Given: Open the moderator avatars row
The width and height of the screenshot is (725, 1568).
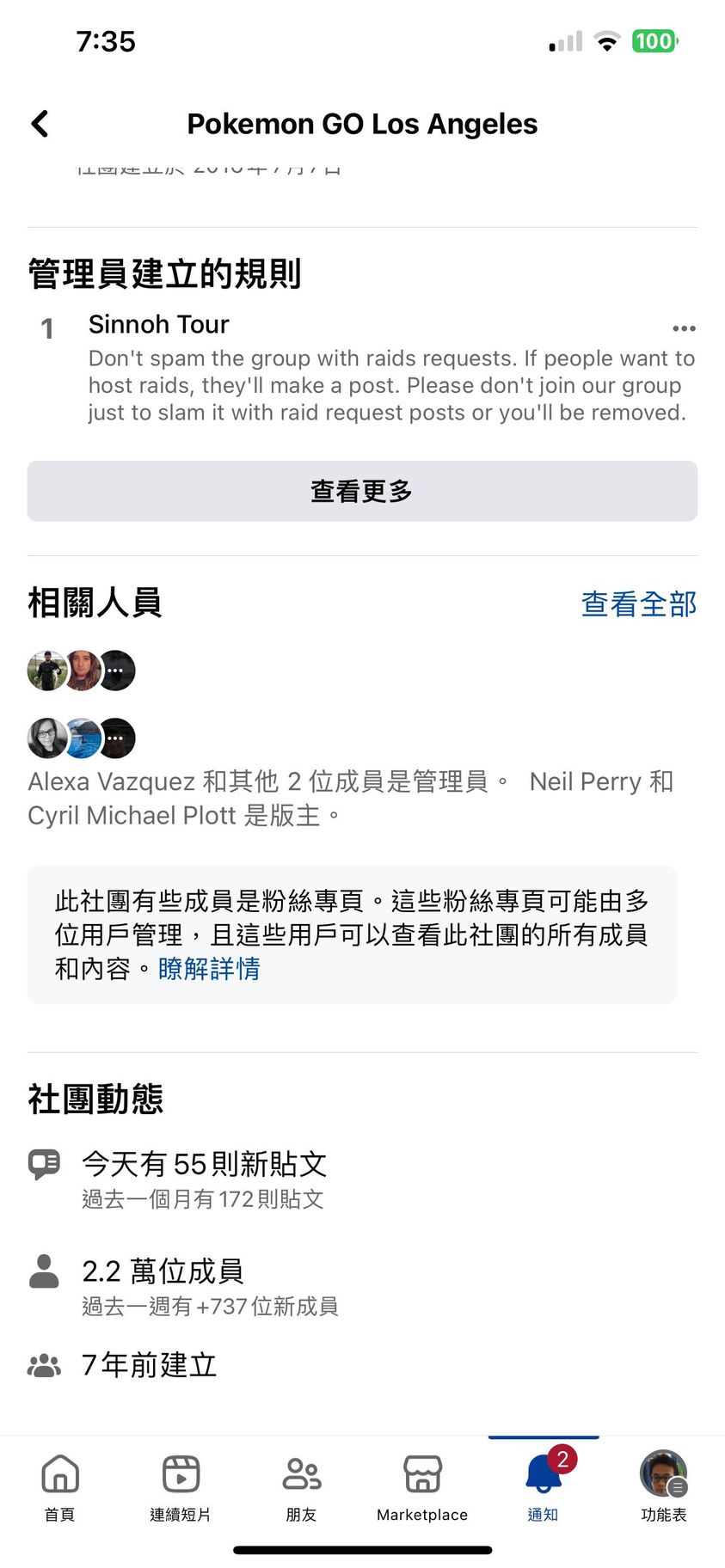Looking at the screenshot, I should (x=82, y=738).
